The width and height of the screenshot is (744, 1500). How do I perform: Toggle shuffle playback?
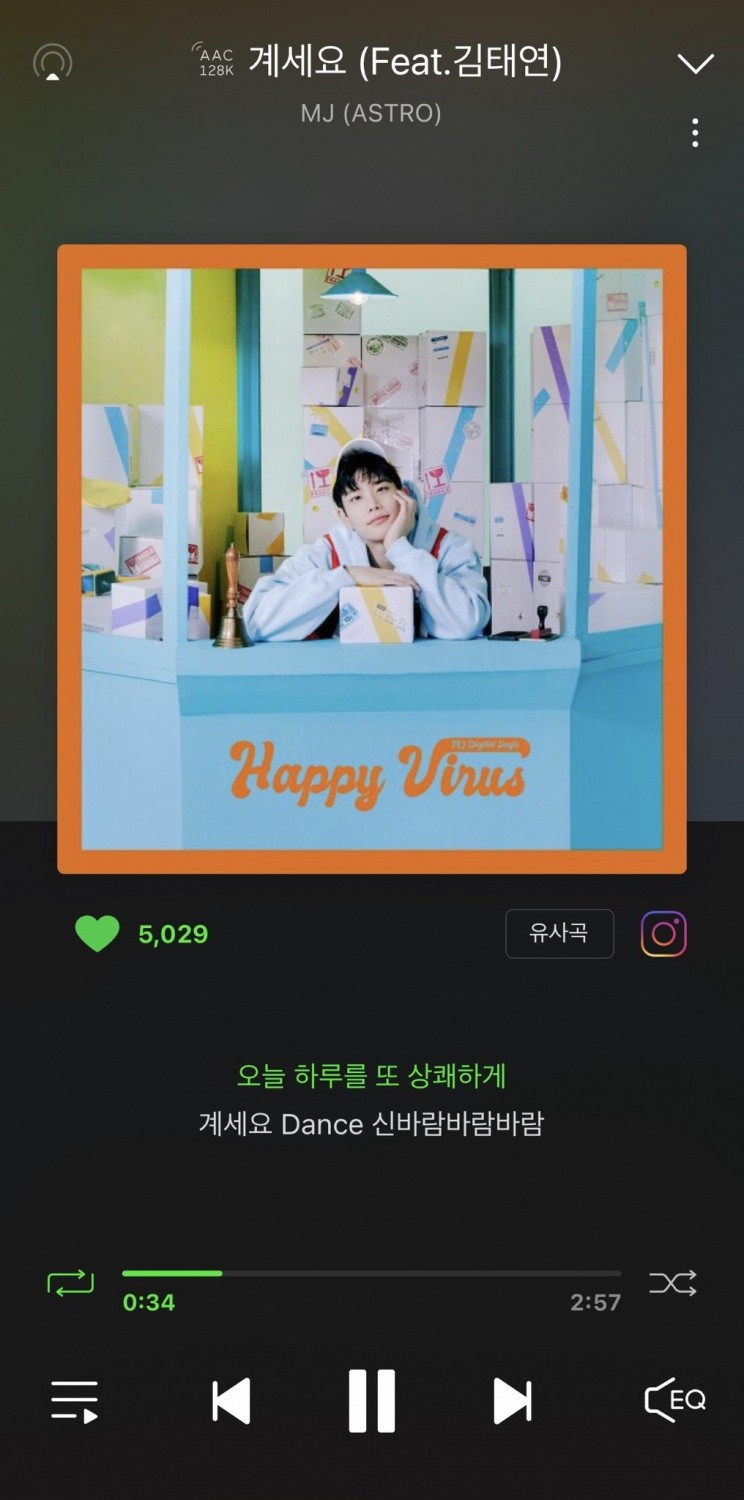pos(673,1283)
